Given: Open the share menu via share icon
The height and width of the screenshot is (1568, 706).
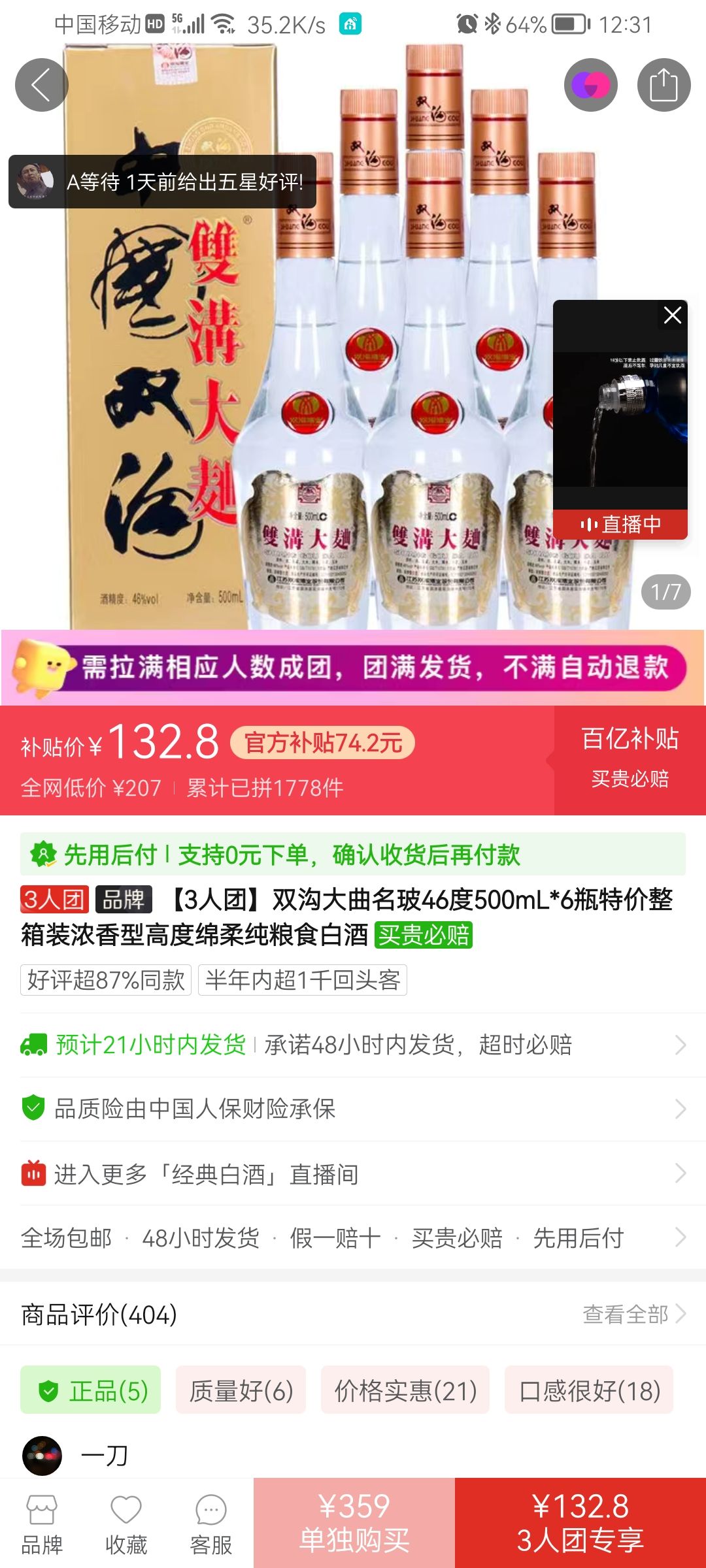Looking at the screenshot, I should pos(666,84).
